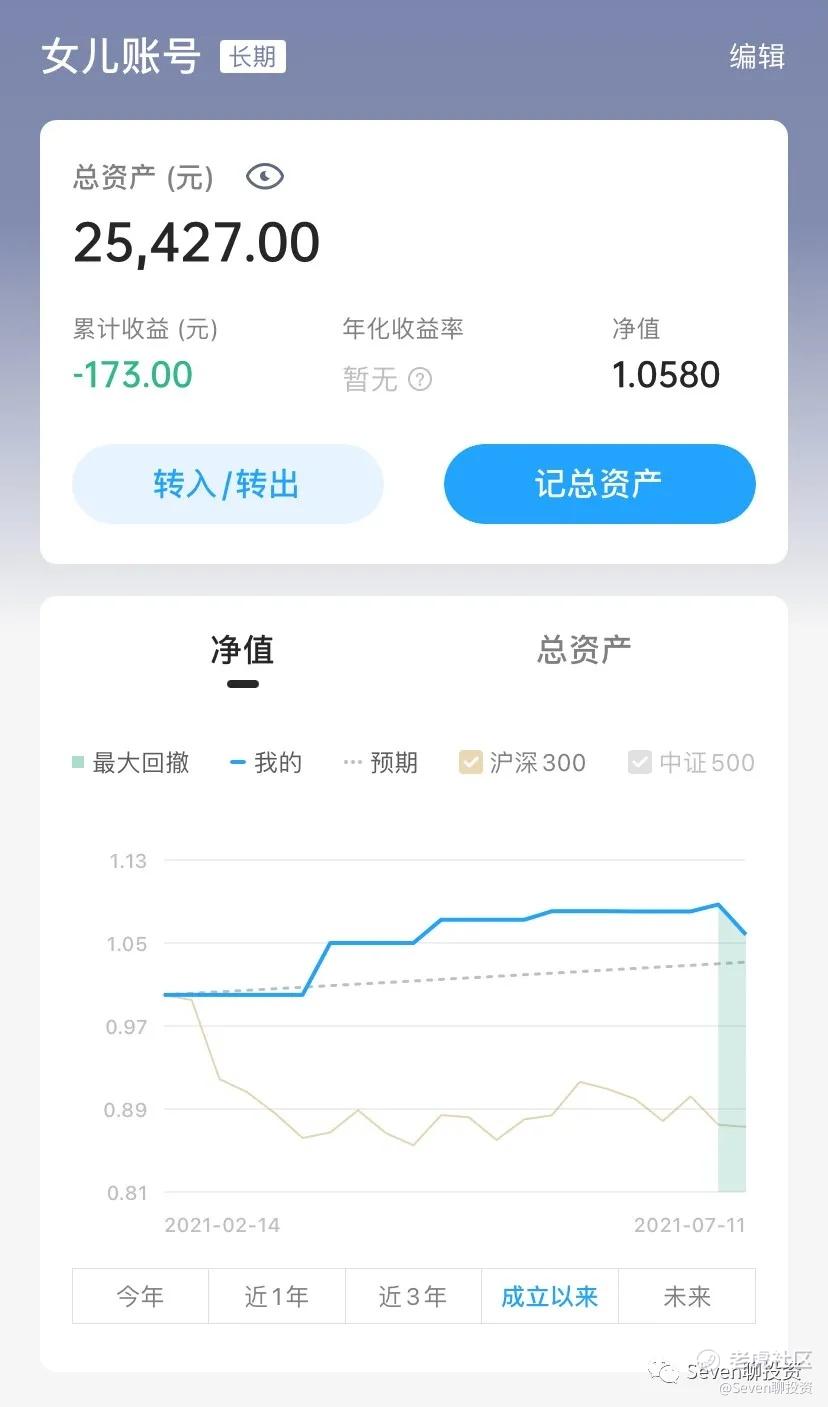Screen dimensions: 828x1407
Task: Tap the 转入/转出 button
Action: [x=227, y=485]
